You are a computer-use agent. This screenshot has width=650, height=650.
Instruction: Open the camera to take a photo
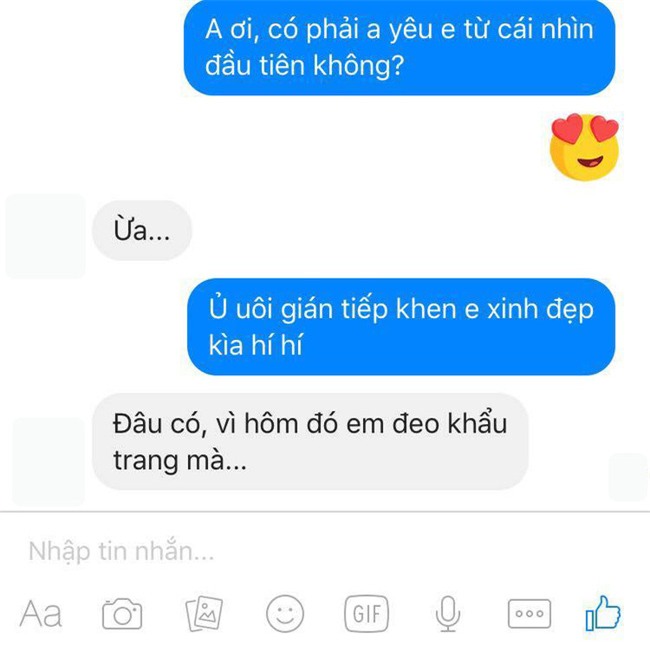pos(122,613)
